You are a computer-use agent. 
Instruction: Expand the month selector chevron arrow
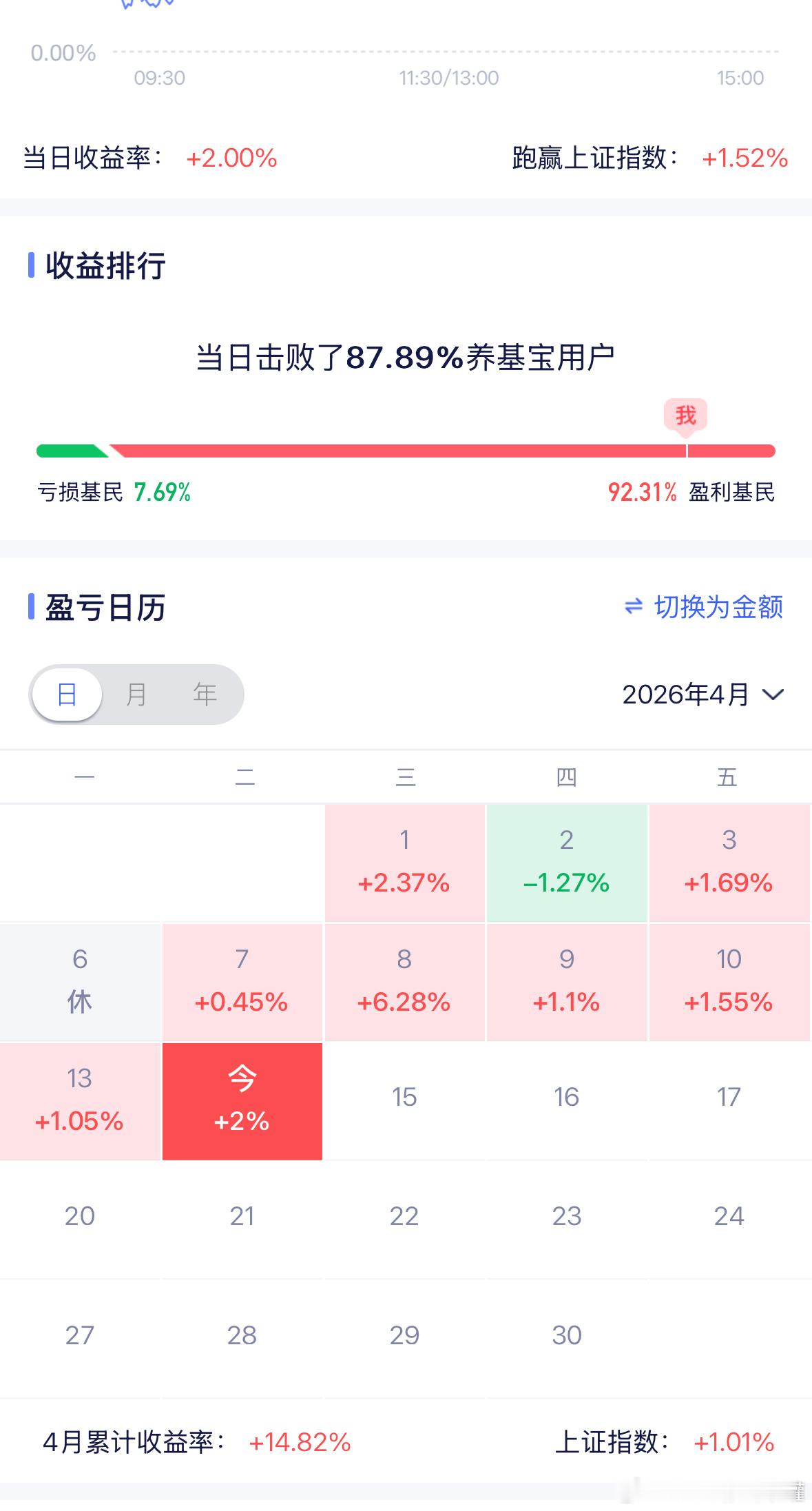coord(774,695)
